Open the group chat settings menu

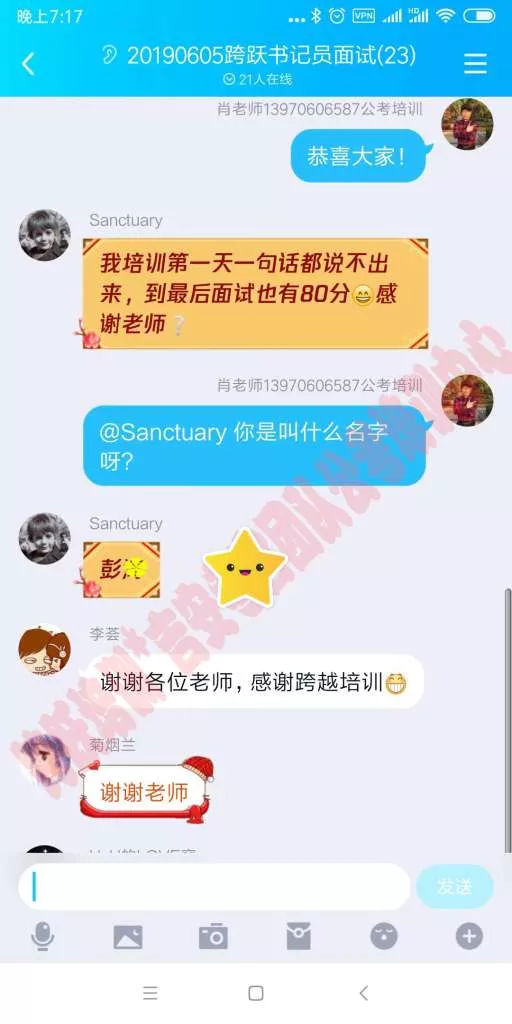point(475,63)
